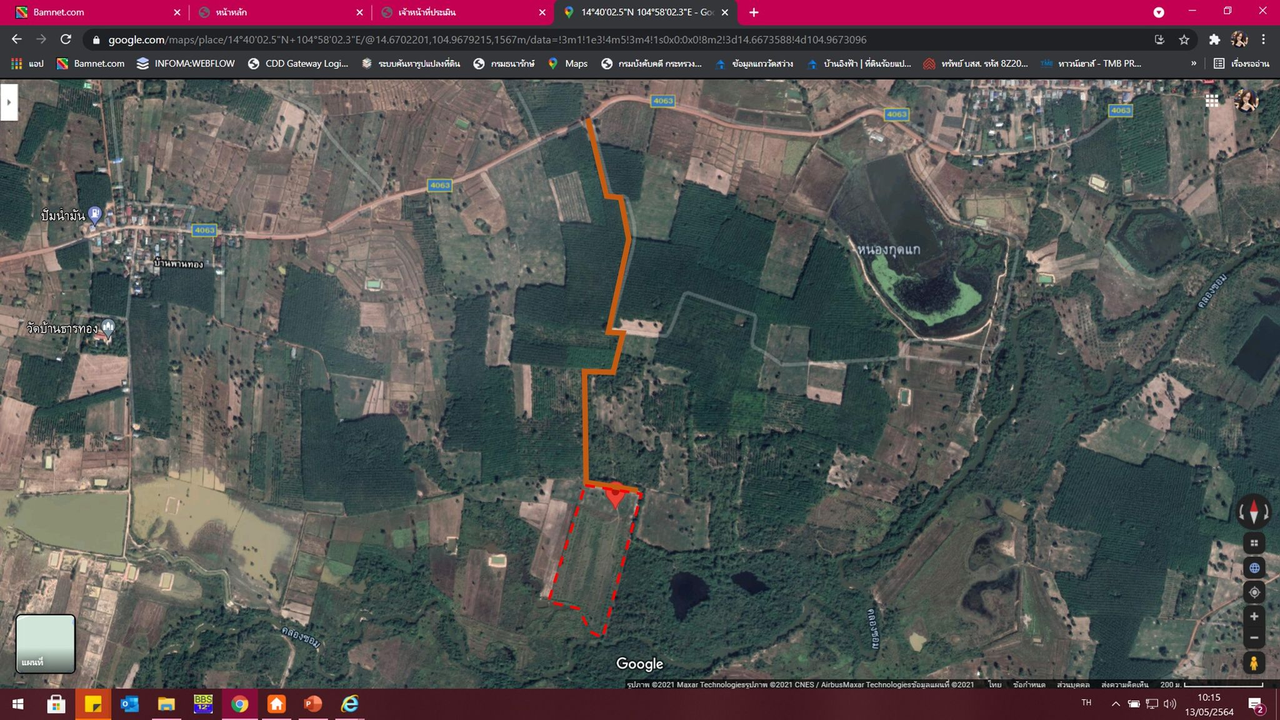
Task: Go back to the previous page
Action: point(16,39)
